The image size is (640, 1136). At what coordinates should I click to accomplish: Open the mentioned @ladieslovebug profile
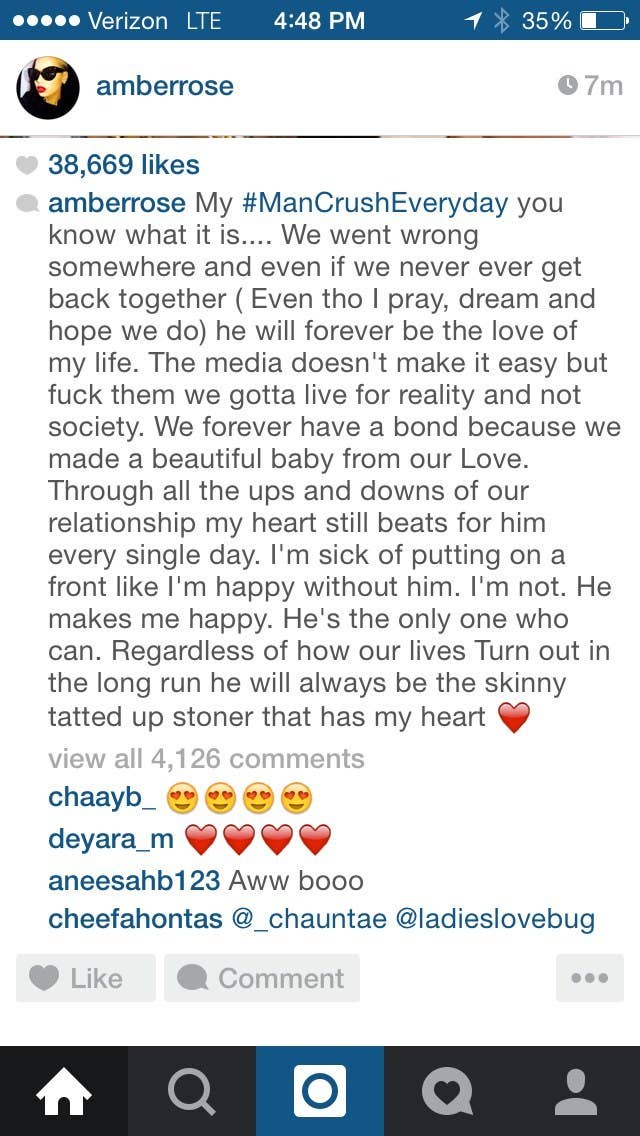click(x=496, y=920)
